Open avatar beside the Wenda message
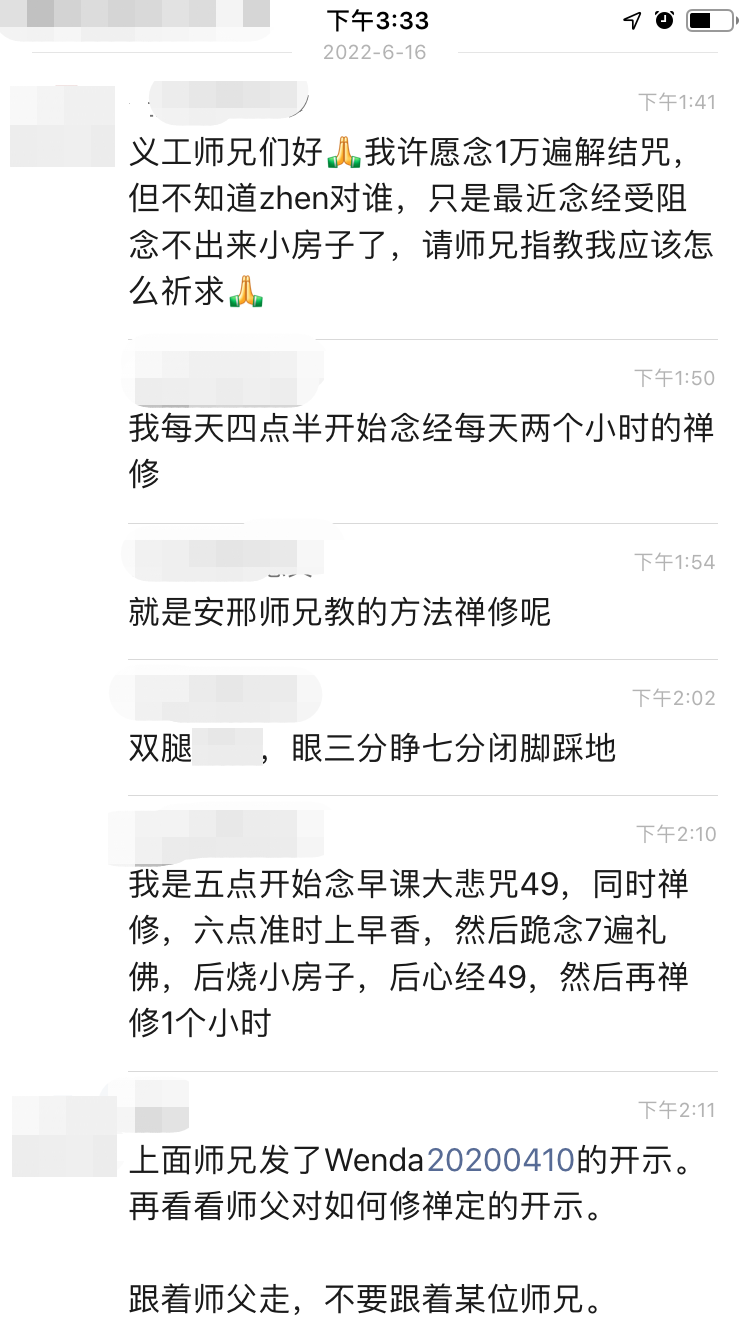The height and width of the screenshot is (1334, 750). 64,1135
